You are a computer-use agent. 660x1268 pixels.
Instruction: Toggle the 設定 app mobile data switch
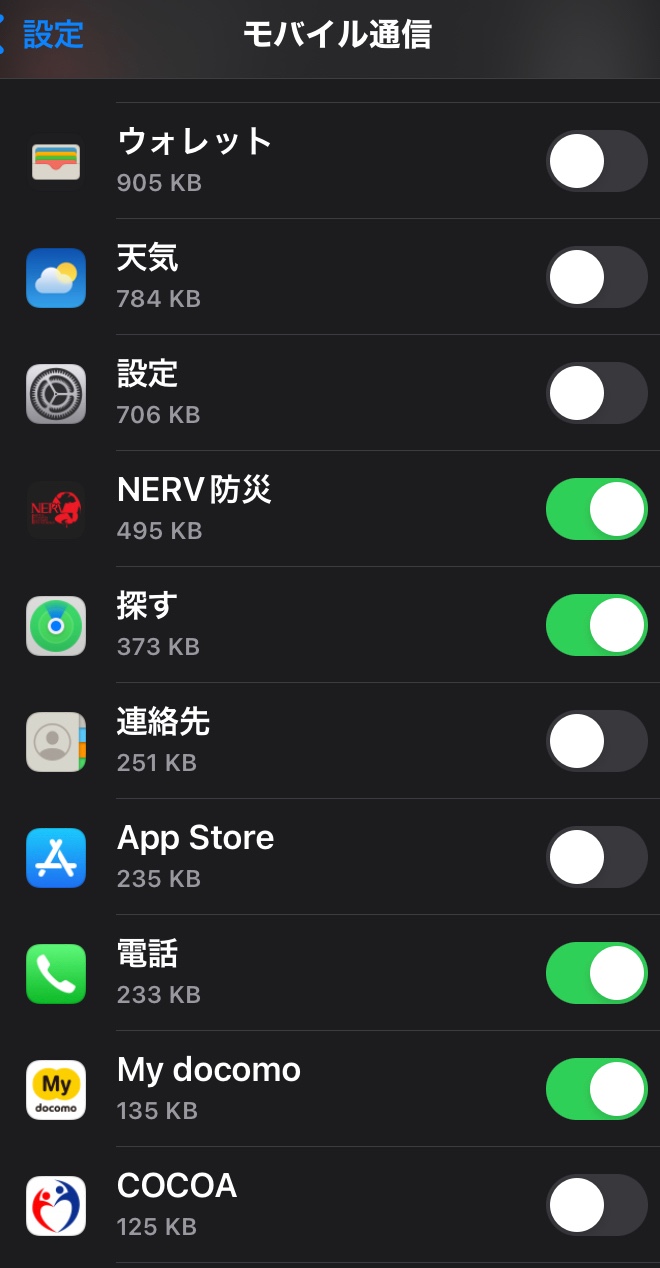click(596, 393)
